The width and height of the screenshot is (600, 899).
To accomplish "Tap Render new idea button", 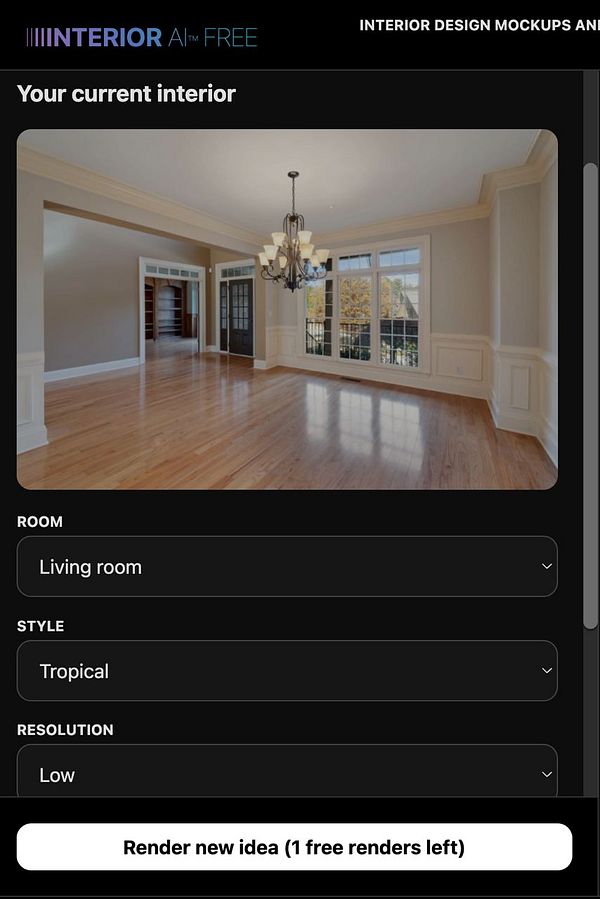I will (294, 848).
